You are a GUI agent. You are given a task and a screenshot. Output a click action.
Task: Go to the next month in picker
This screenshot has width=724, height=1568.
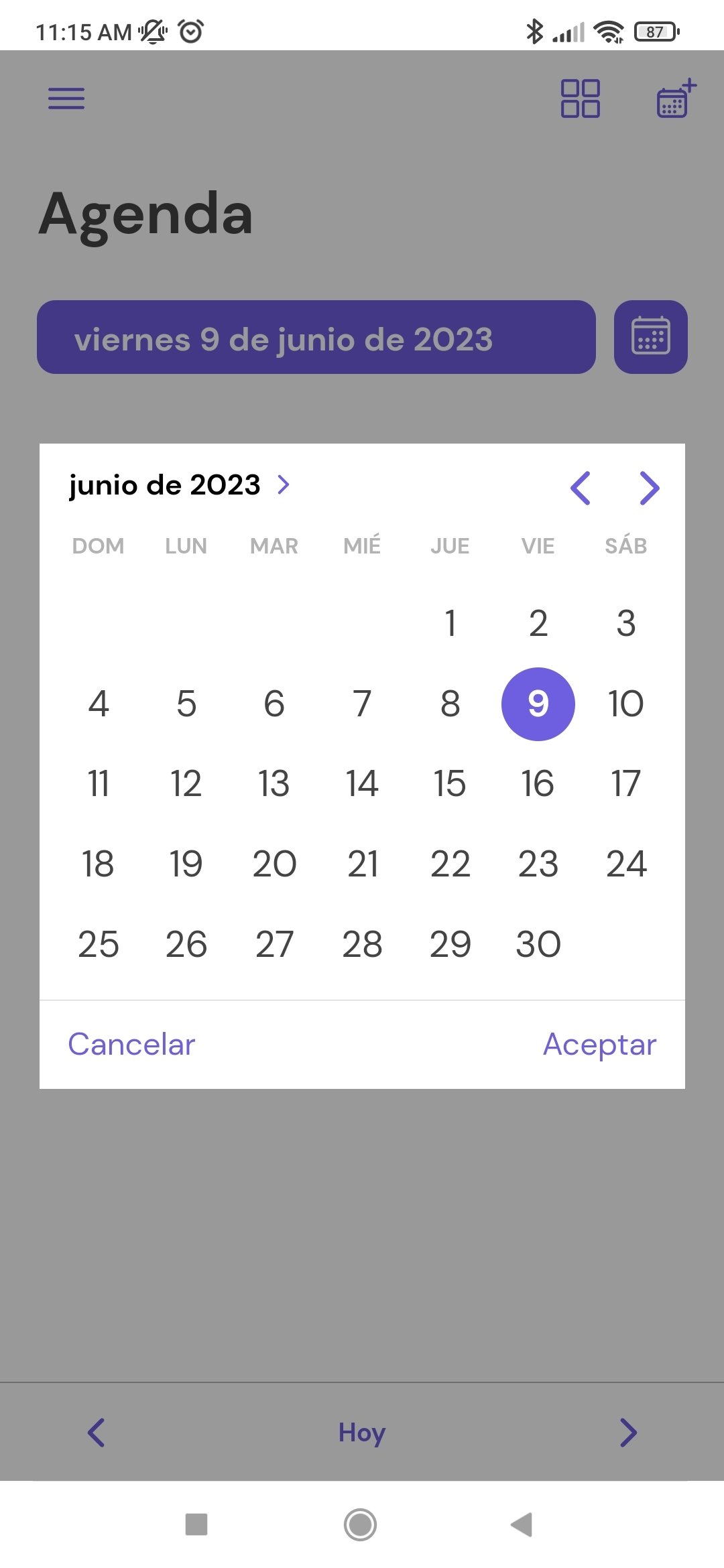(x=650, y=488)
